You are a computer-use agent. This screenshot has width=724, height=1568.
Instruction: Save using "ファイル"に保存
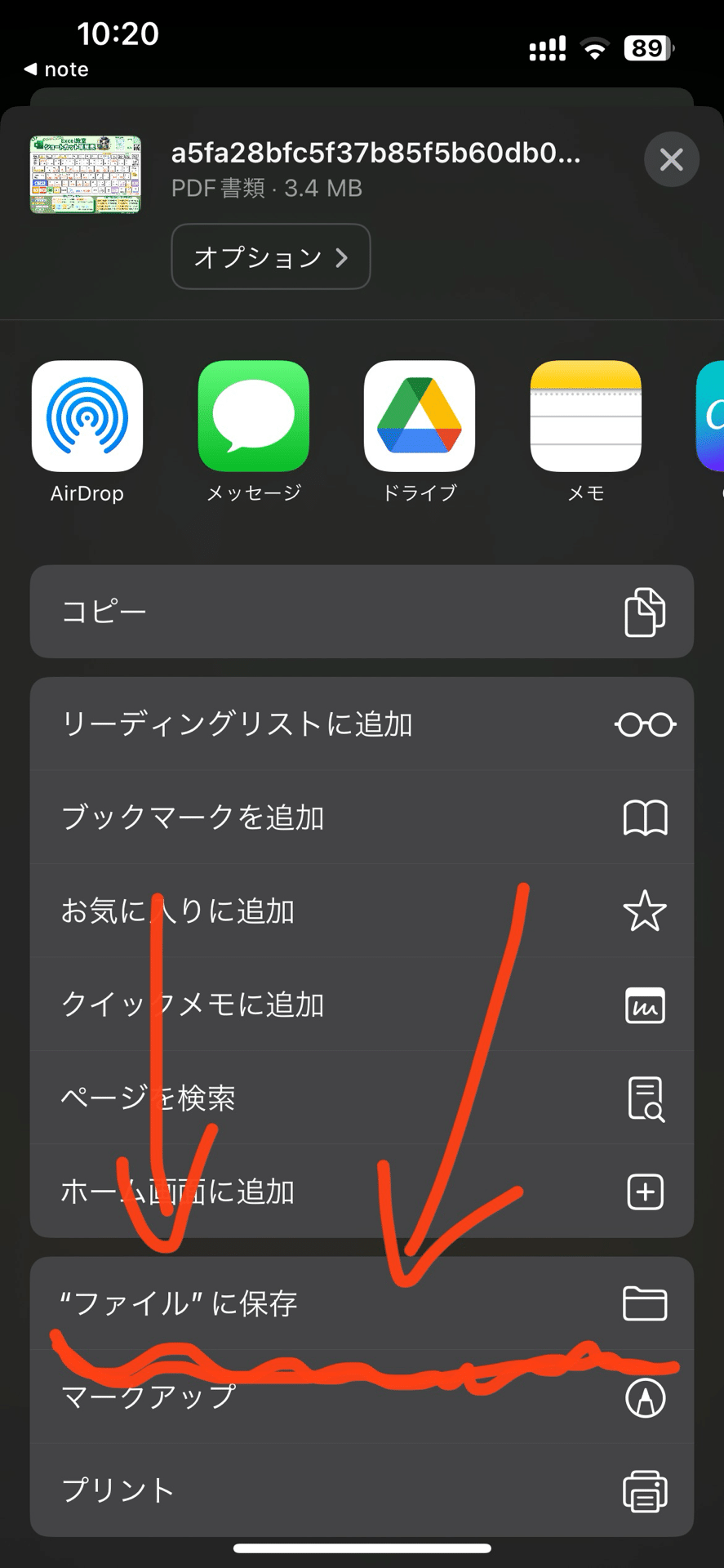(362, 1303)
